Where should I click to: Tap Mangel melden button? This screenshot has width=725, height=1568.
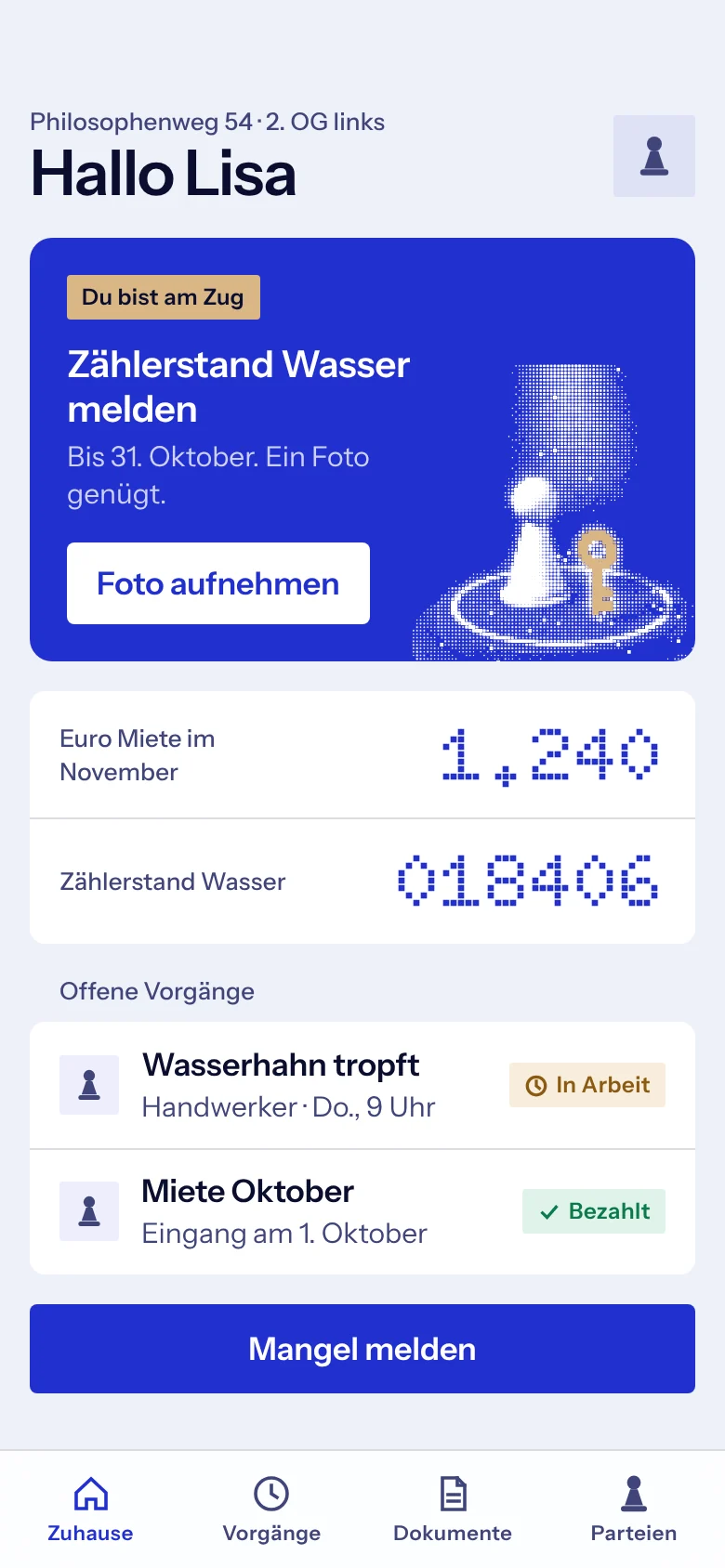[362, 1349]
